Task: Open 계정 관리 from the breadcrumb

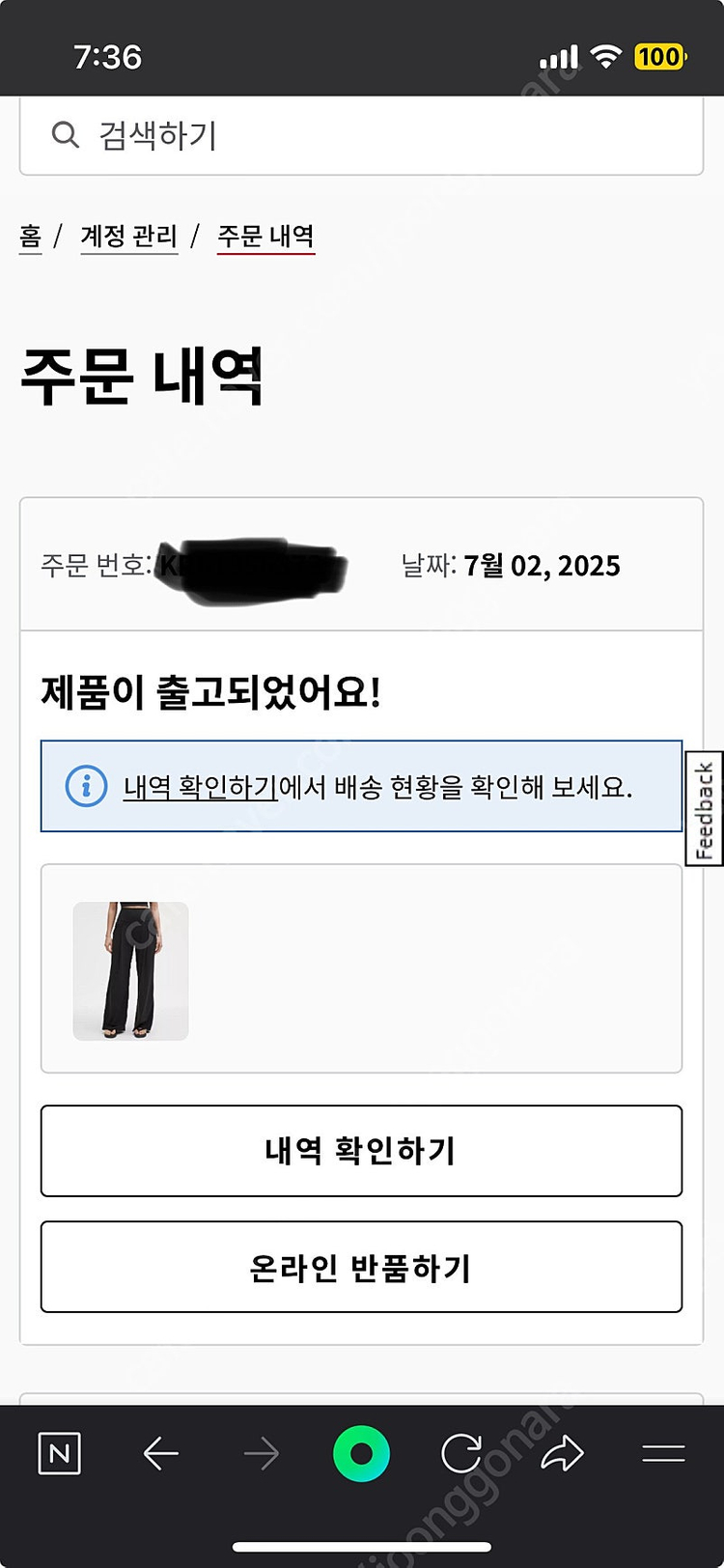Action: click(129, 238)
